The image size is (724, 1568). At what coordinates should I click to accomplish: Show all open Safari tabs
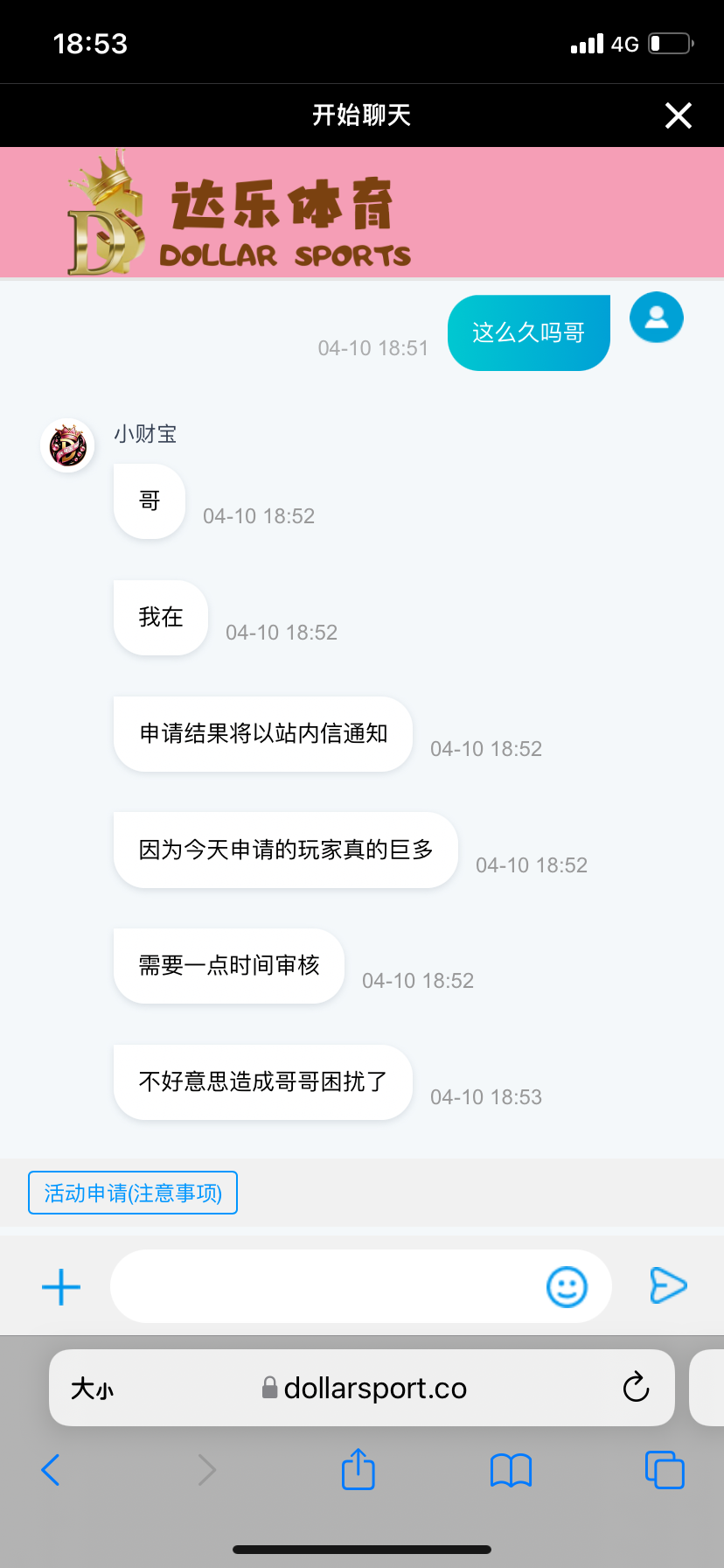click(665, 1470)
